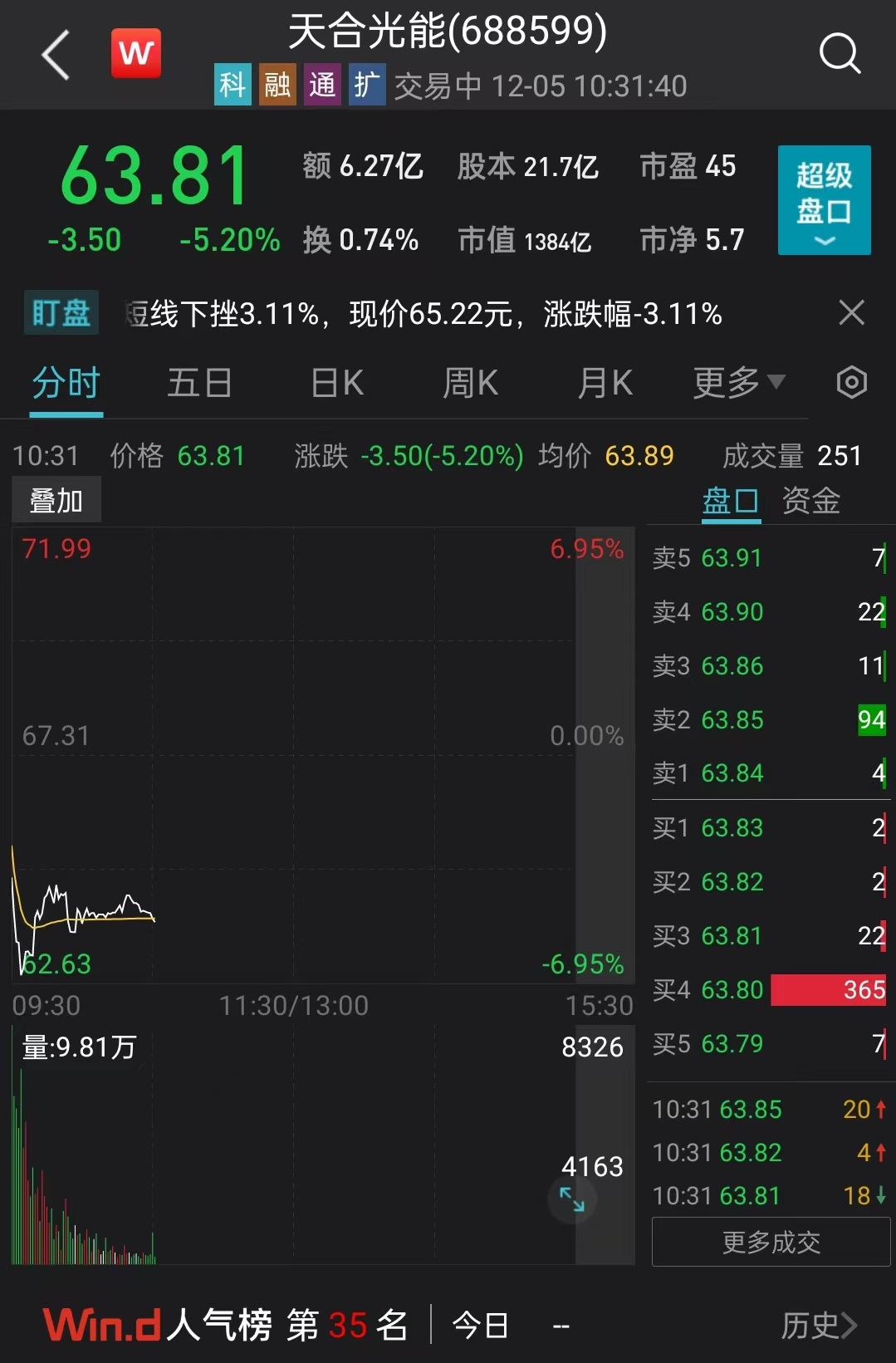The width and height of the screenshot is (896, 1363).
Task: Open the Wind app logo icon
Action: click(136, 51)
